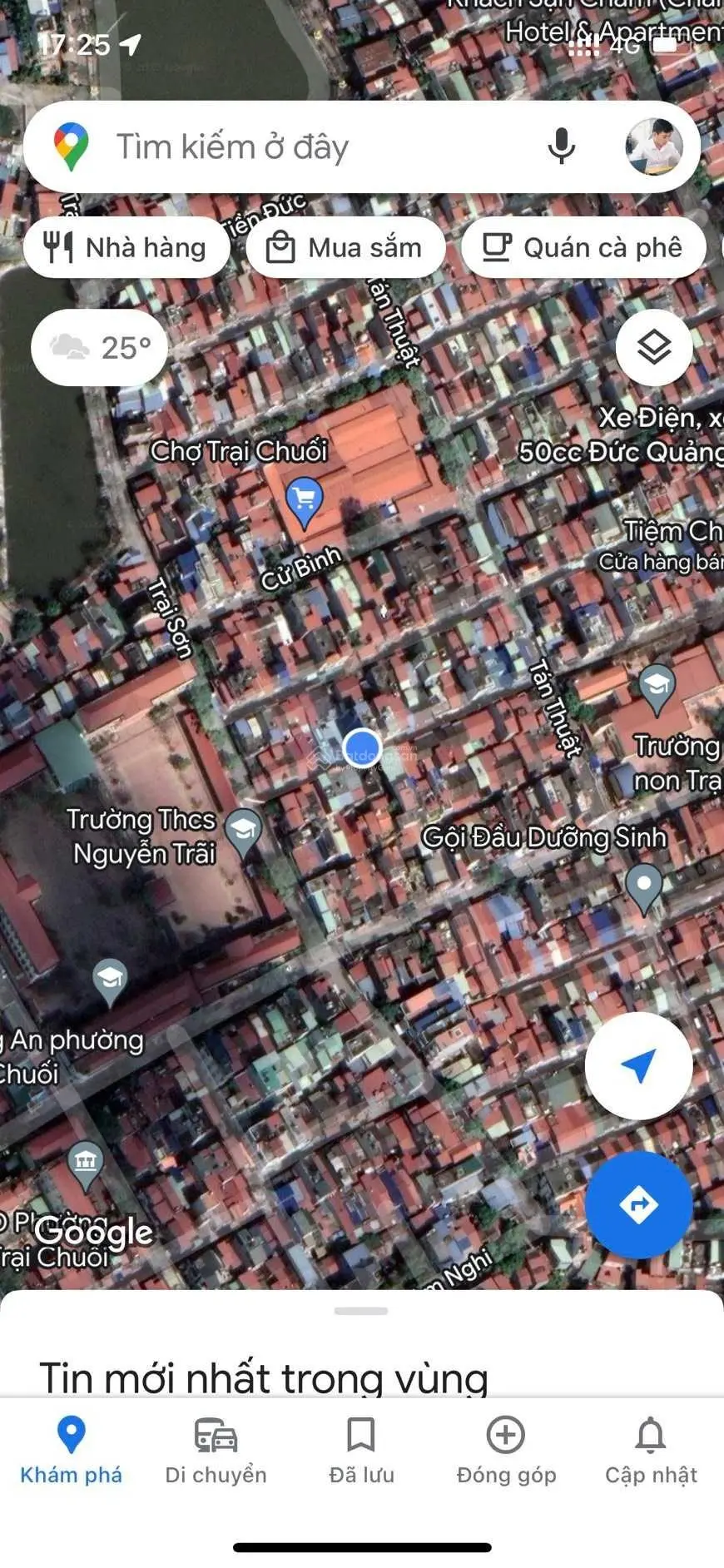The width and height of the screenshot is (724, 1568).
Task: Open the Trường Thcs Nguyễn Trãi school pin
Action: click(244, 831)
